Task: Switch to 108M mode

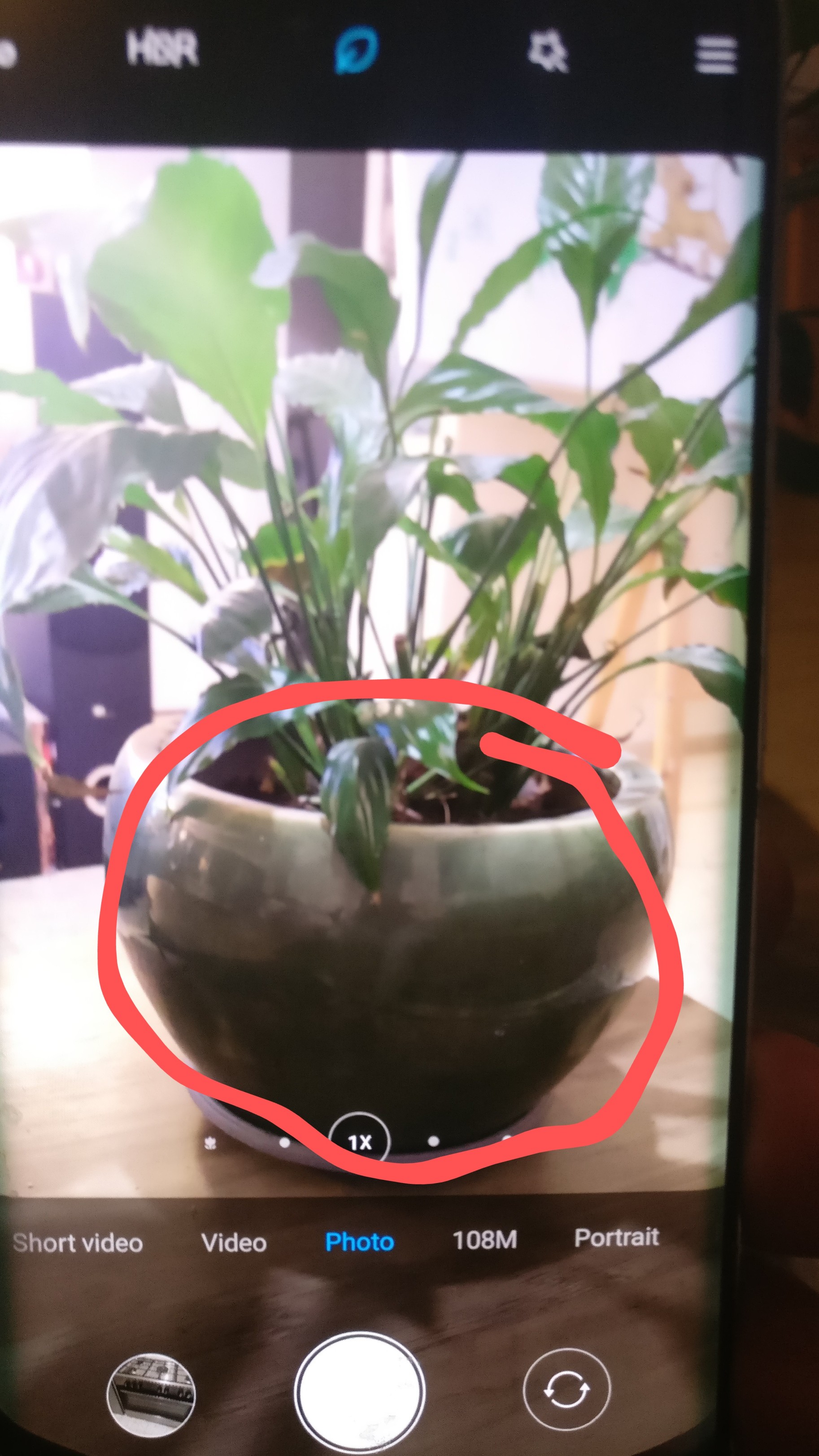Action: (485, 1239)
